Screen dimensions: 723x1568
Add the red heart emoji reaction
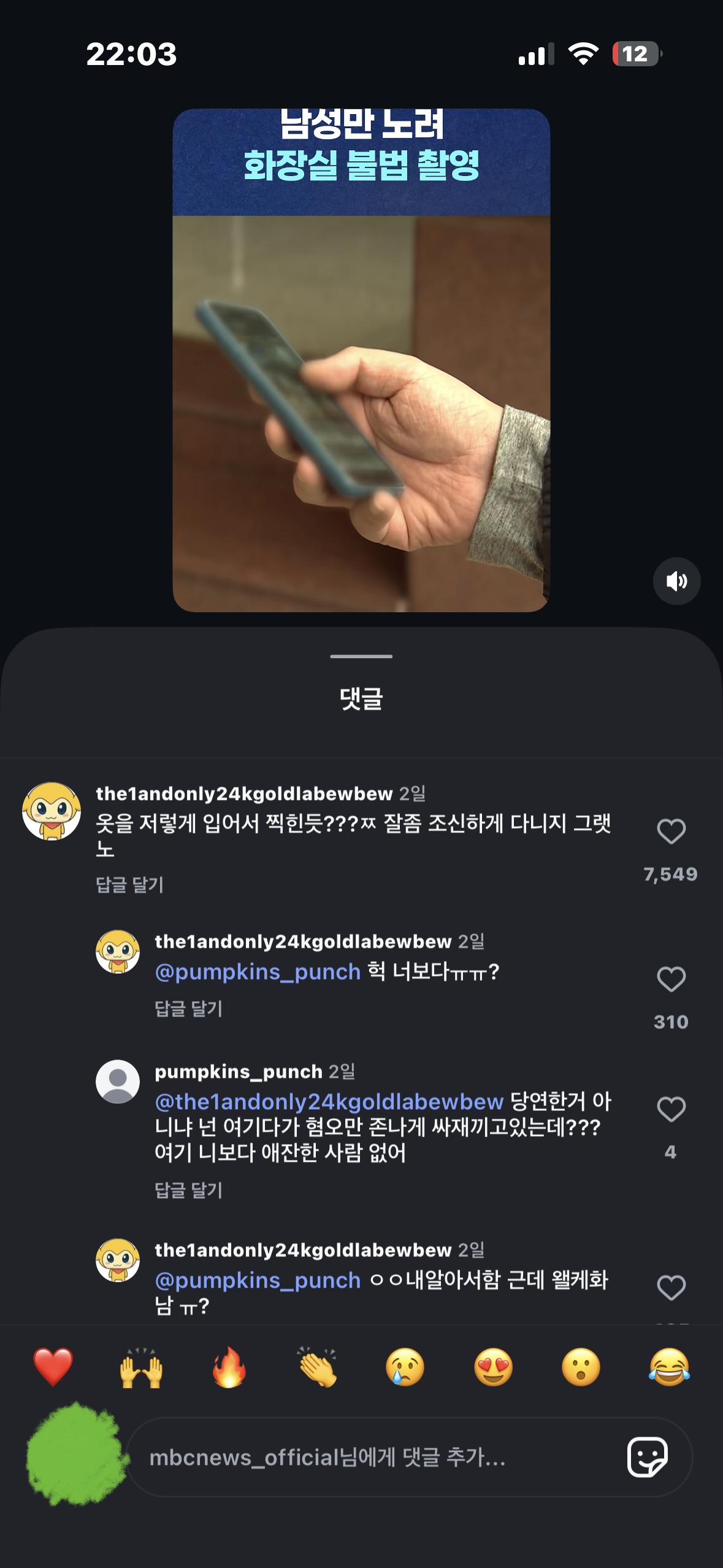tap(53, 1367)
